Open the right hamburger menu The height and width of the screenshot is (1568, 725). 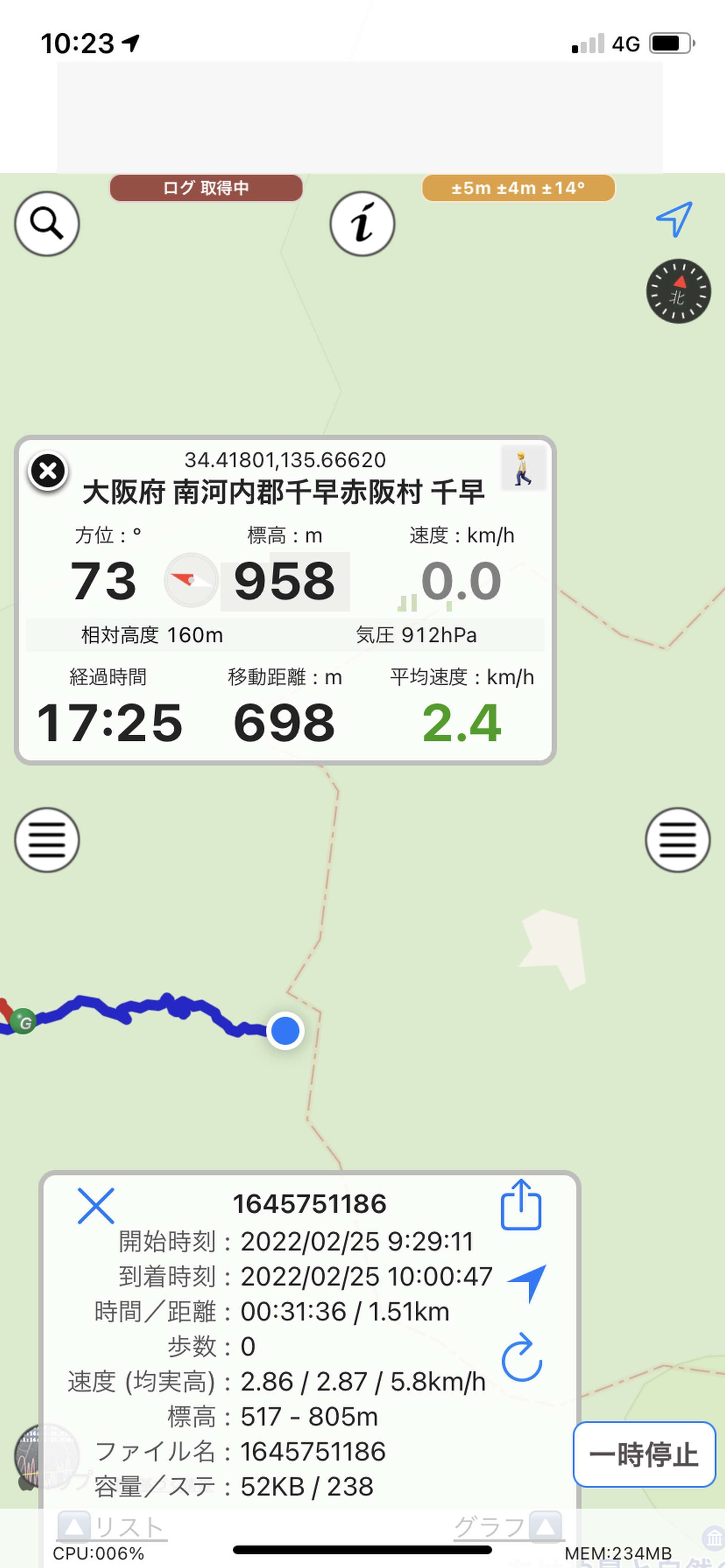coord(677,840)
